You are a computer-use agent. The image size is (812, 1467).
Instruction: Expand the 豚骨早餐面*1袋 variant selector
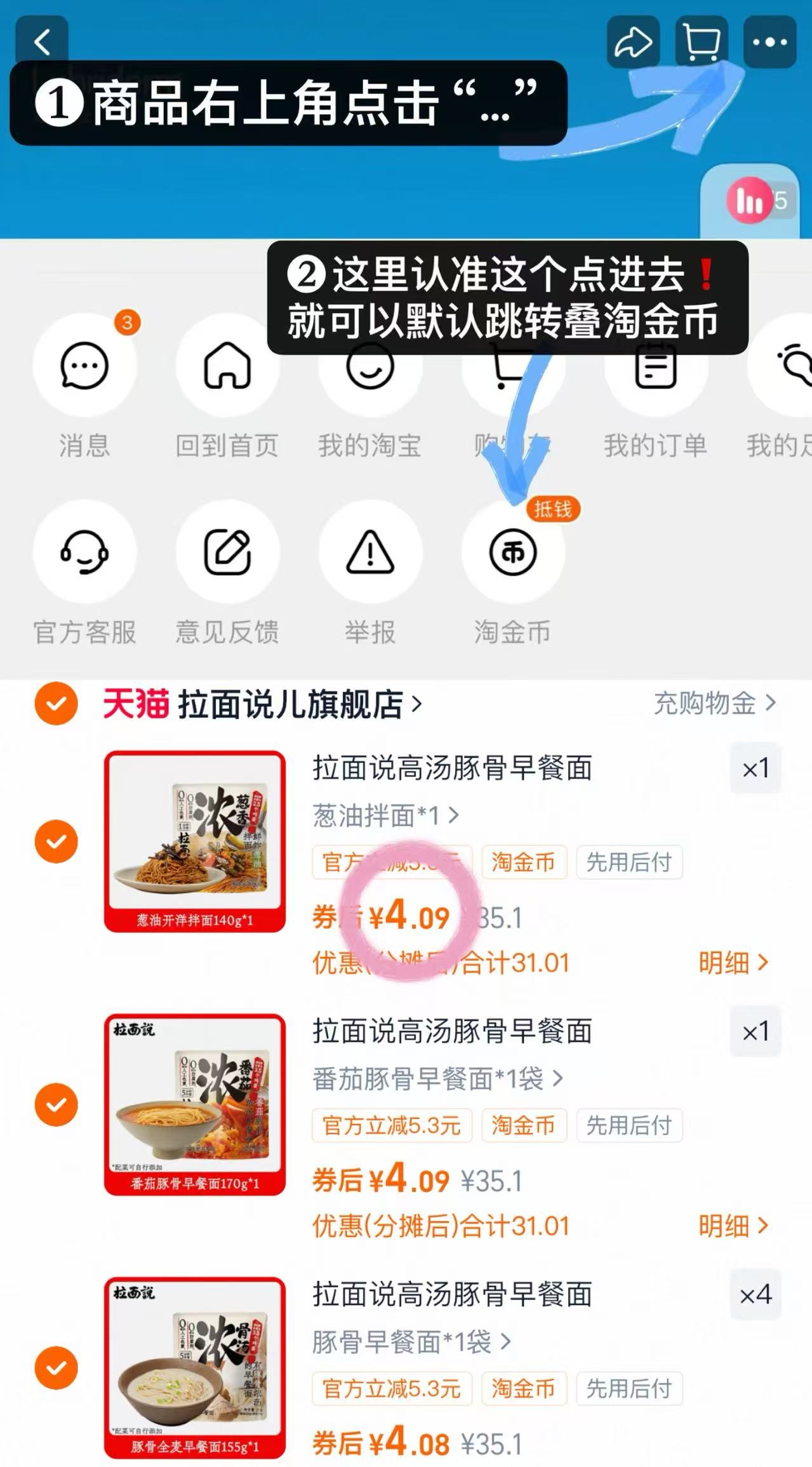click(409, 1343)
